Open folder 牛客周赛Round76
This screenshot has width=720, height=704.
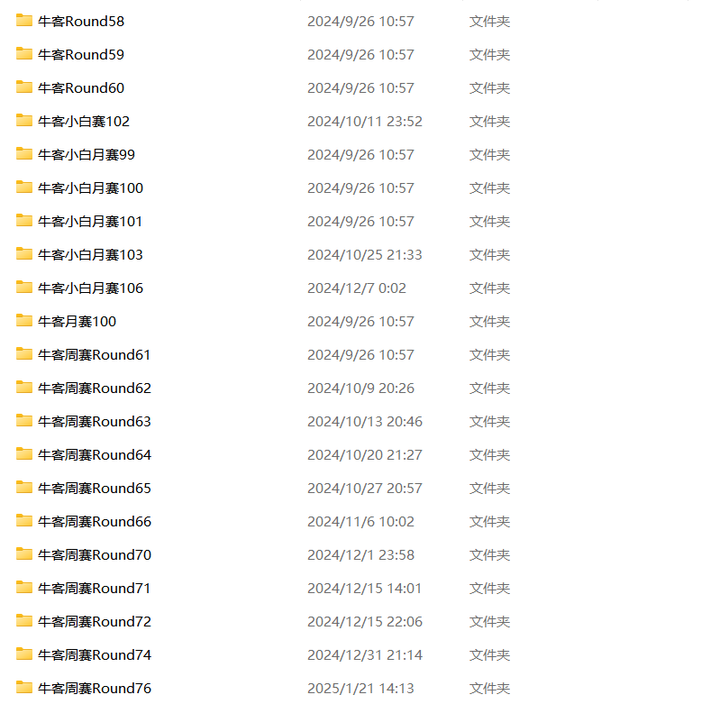click(94, 688)
